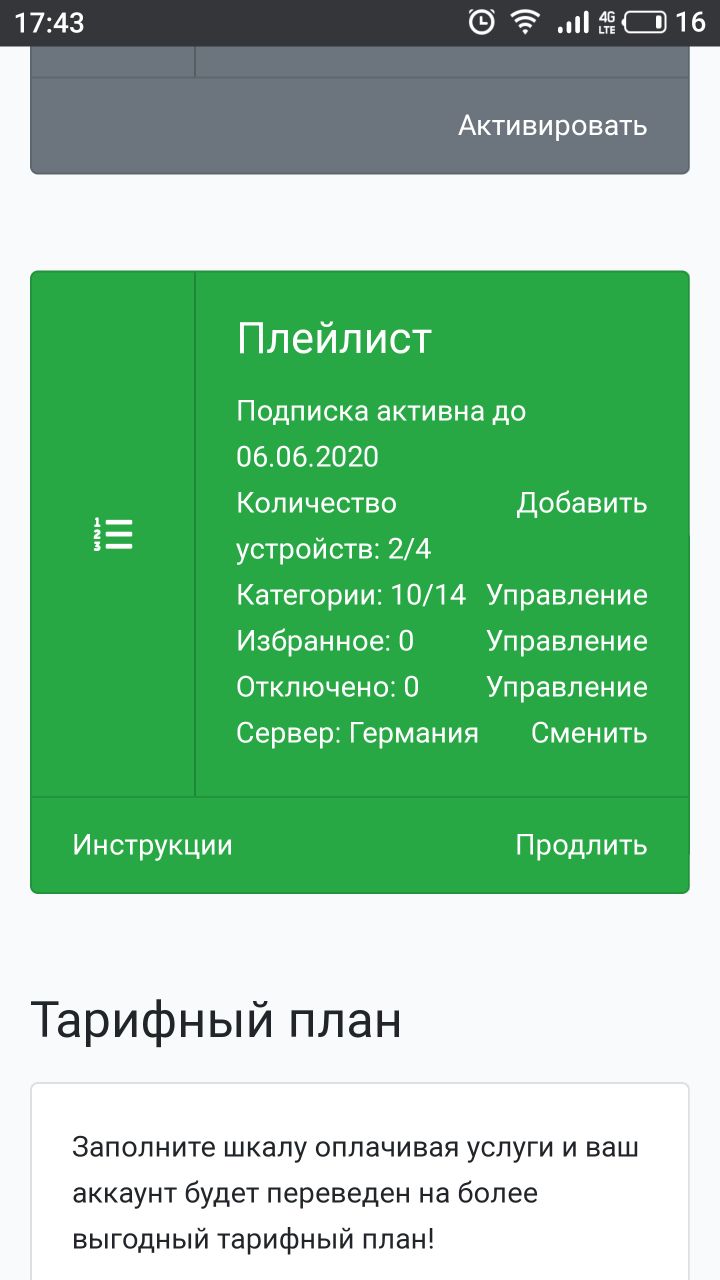Tap Сменить to change server
720x1280 pixels.
[x=588, y=733]
